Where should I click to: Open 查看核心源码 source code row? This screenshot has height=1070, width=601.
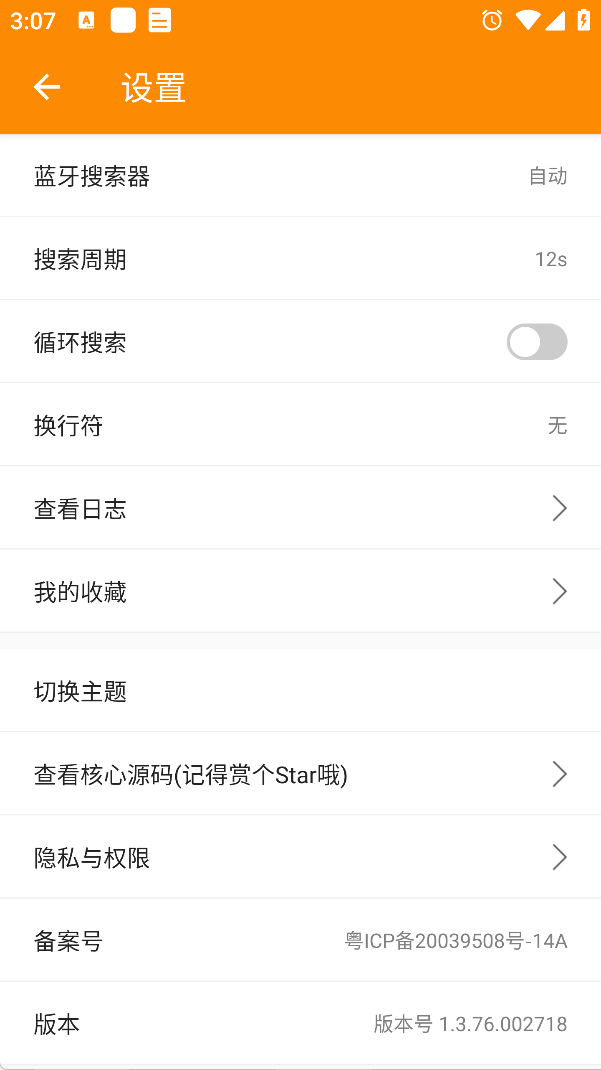[300, 774]
